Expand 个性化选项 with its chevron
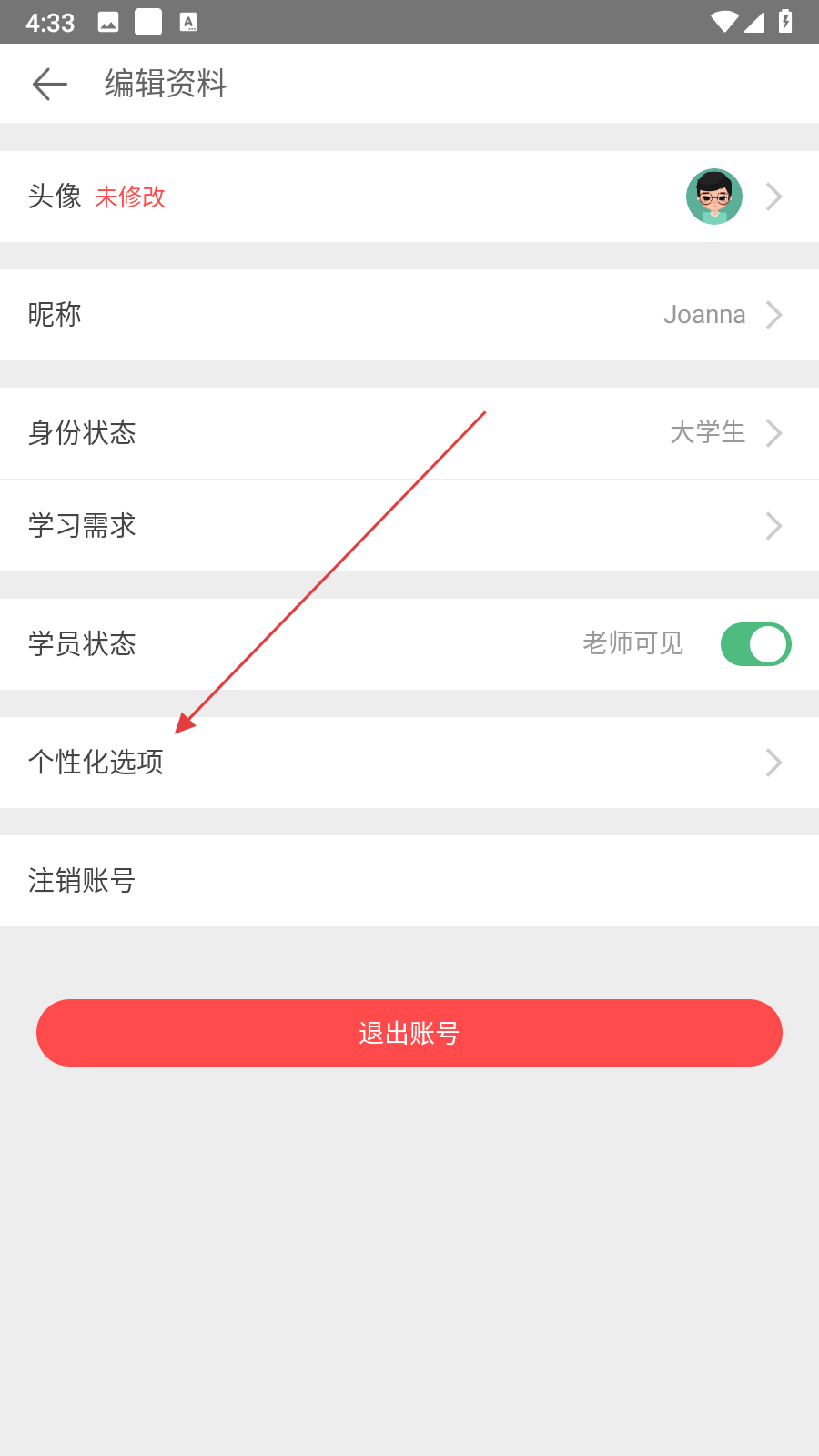 click(x=773, y=763)
